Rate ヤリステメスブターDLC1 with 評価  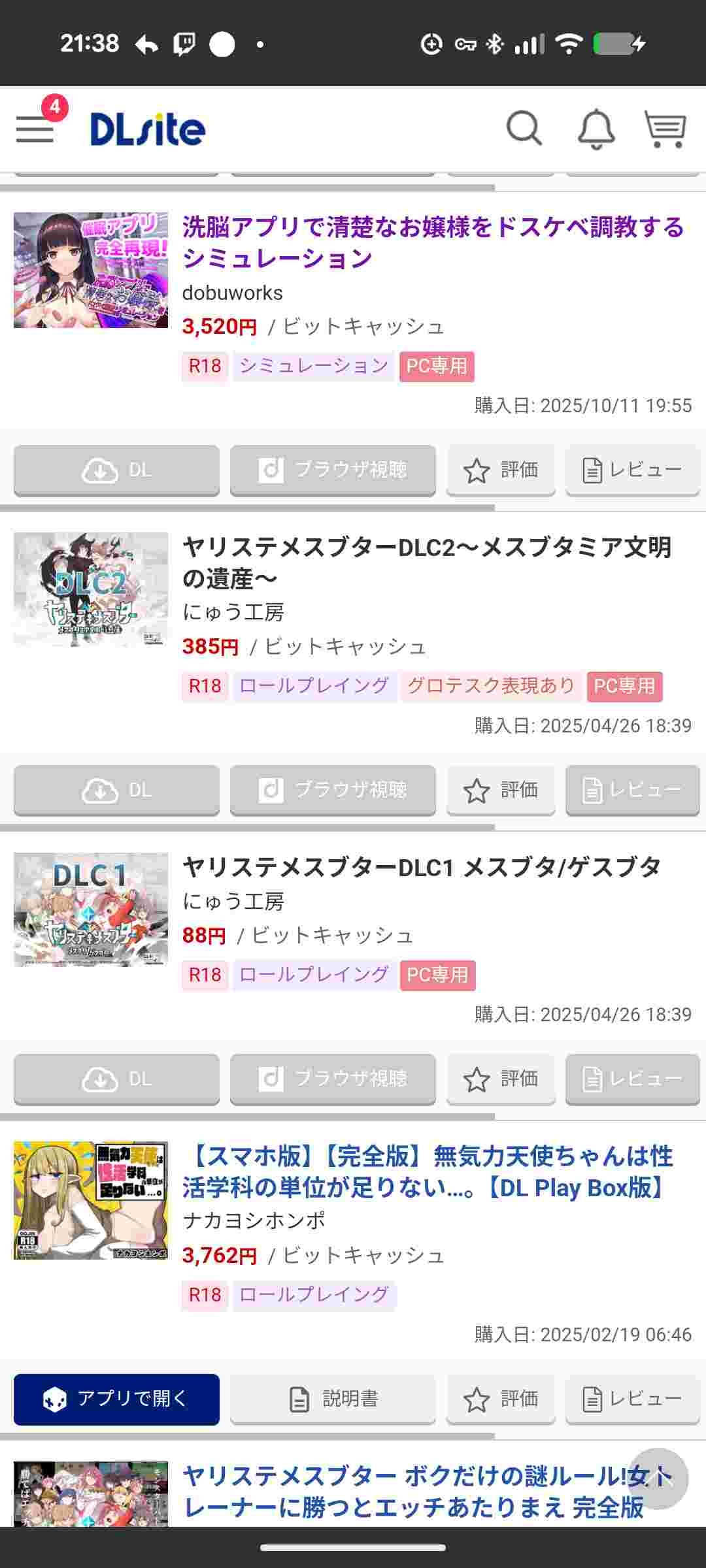501,1079
